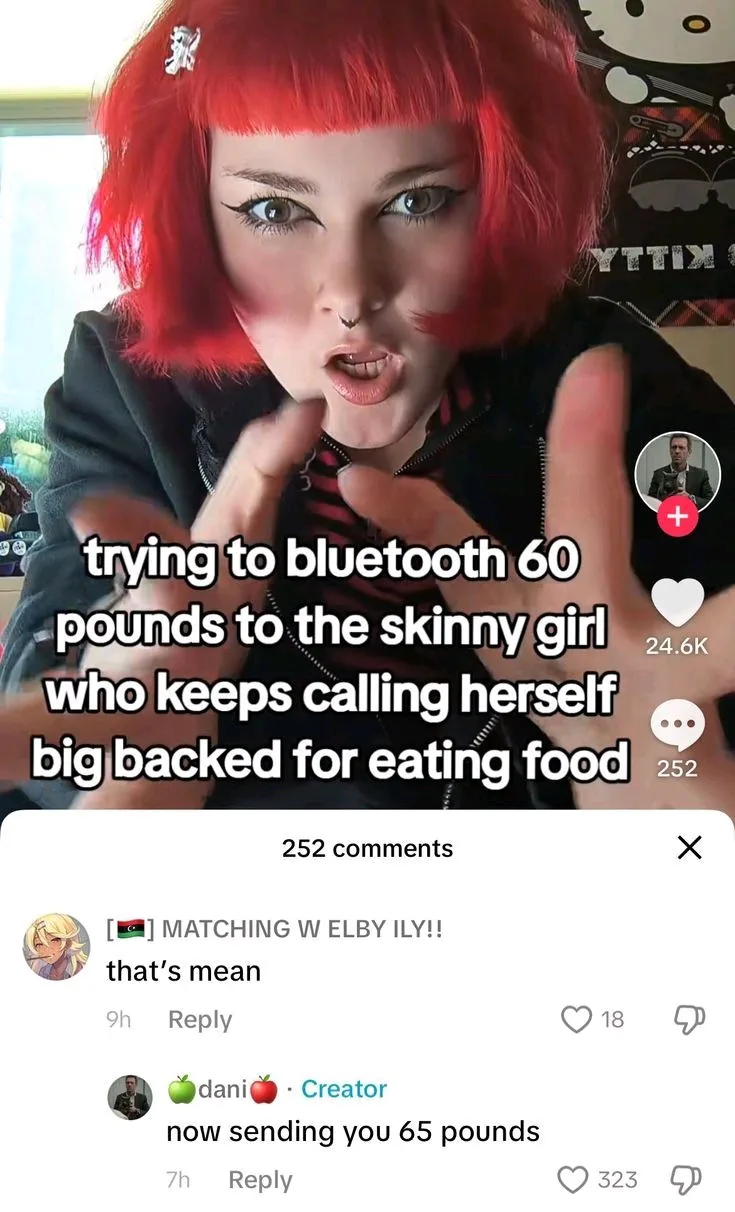
Task: Open dani's small avatar beside the reply
Action: (130, 1097)
